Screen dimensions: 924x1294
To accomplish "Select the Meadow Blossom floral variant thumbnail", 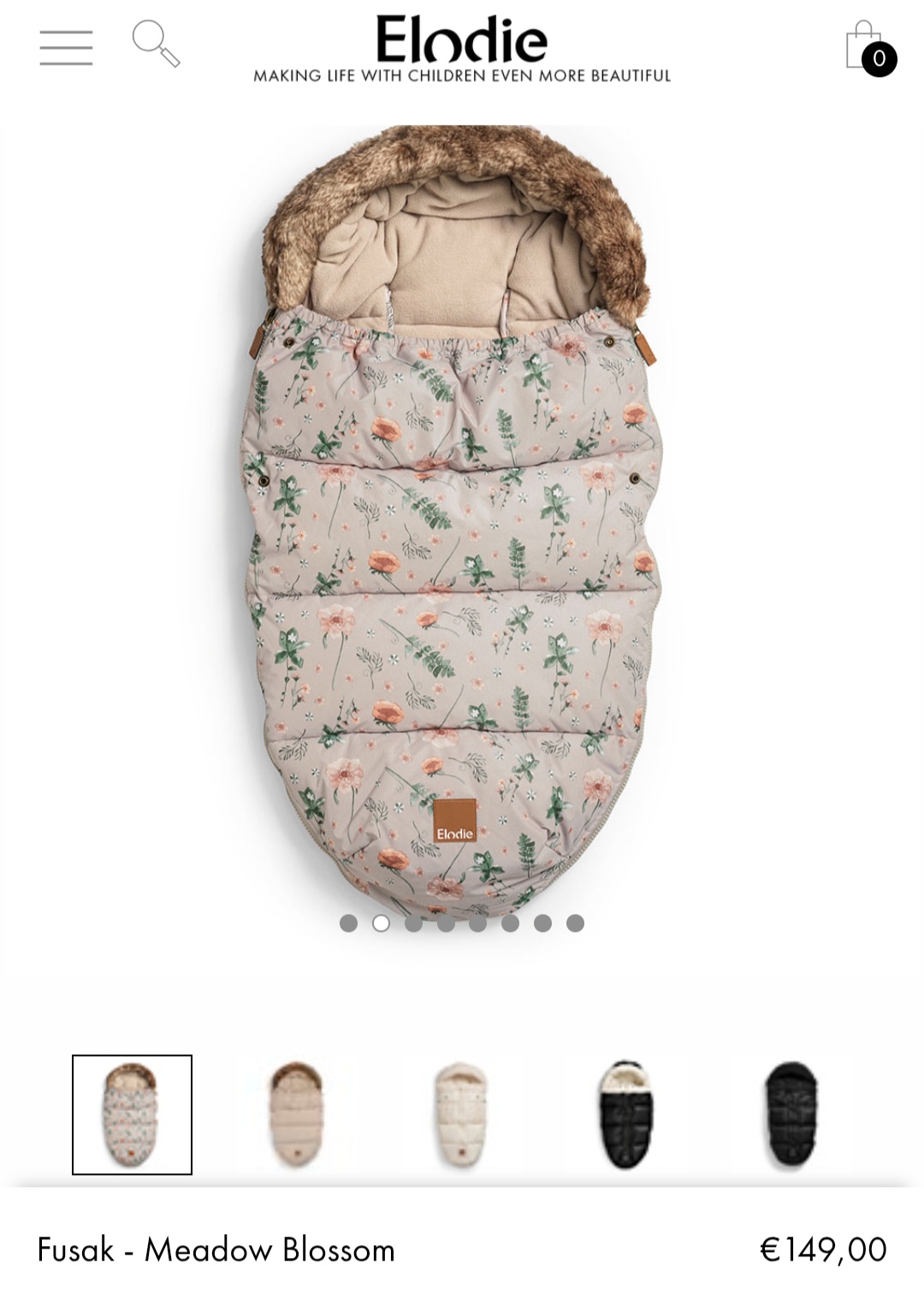I will point(132,1114).
